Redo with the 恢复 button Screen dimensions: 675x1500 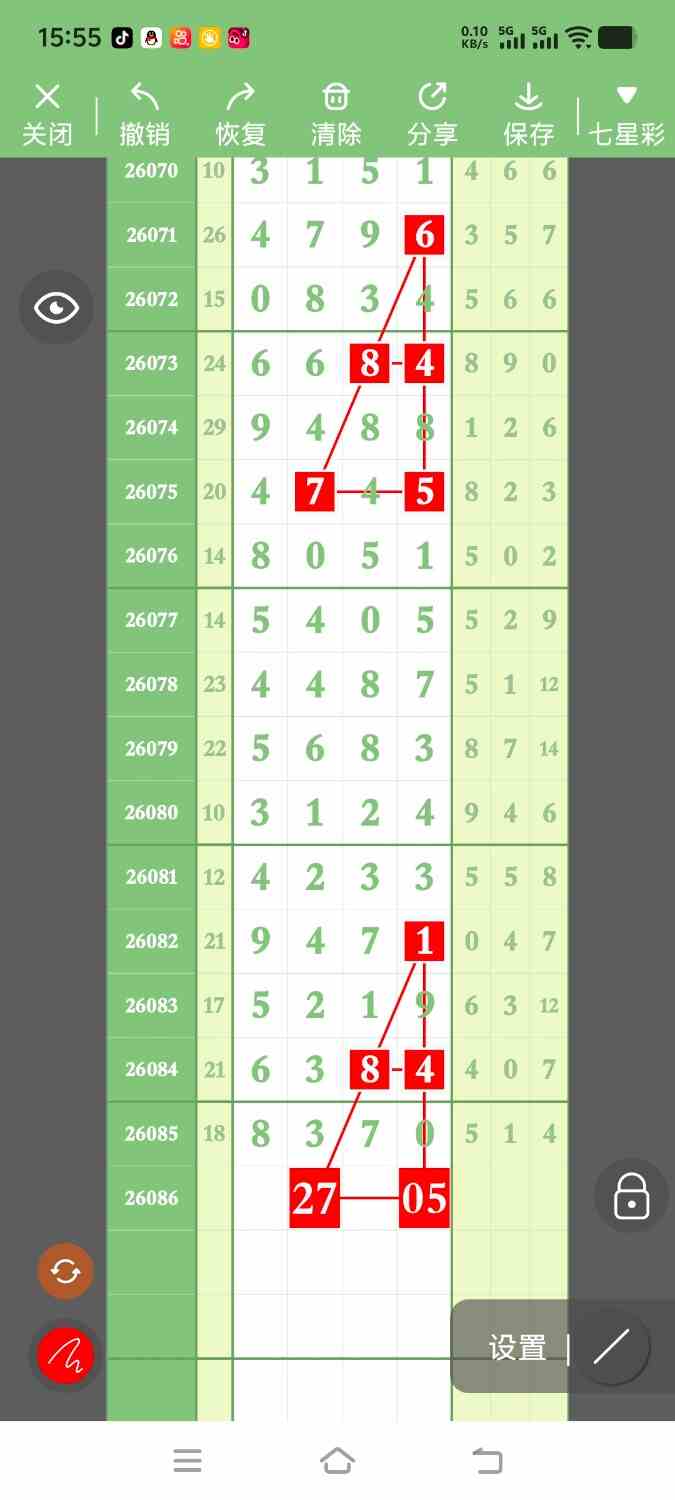coord(240,114)
